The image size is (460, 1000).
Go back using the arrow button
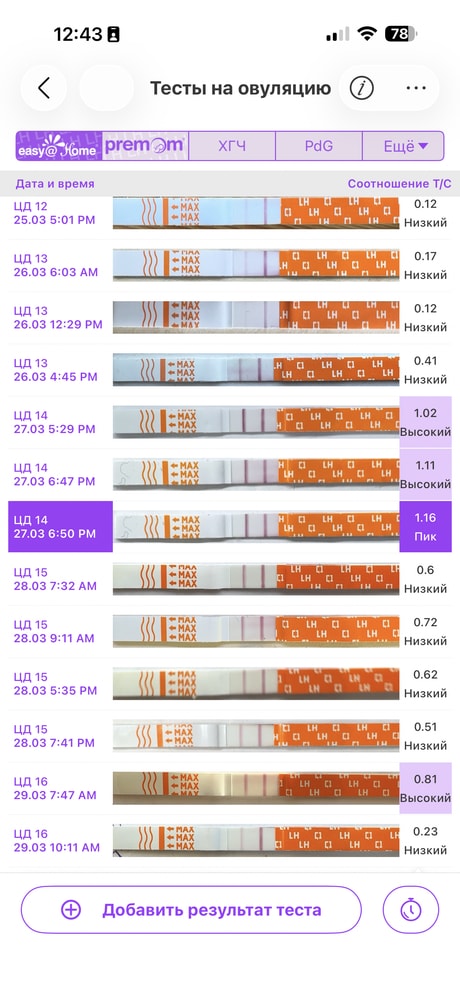[x=44, y=88]
